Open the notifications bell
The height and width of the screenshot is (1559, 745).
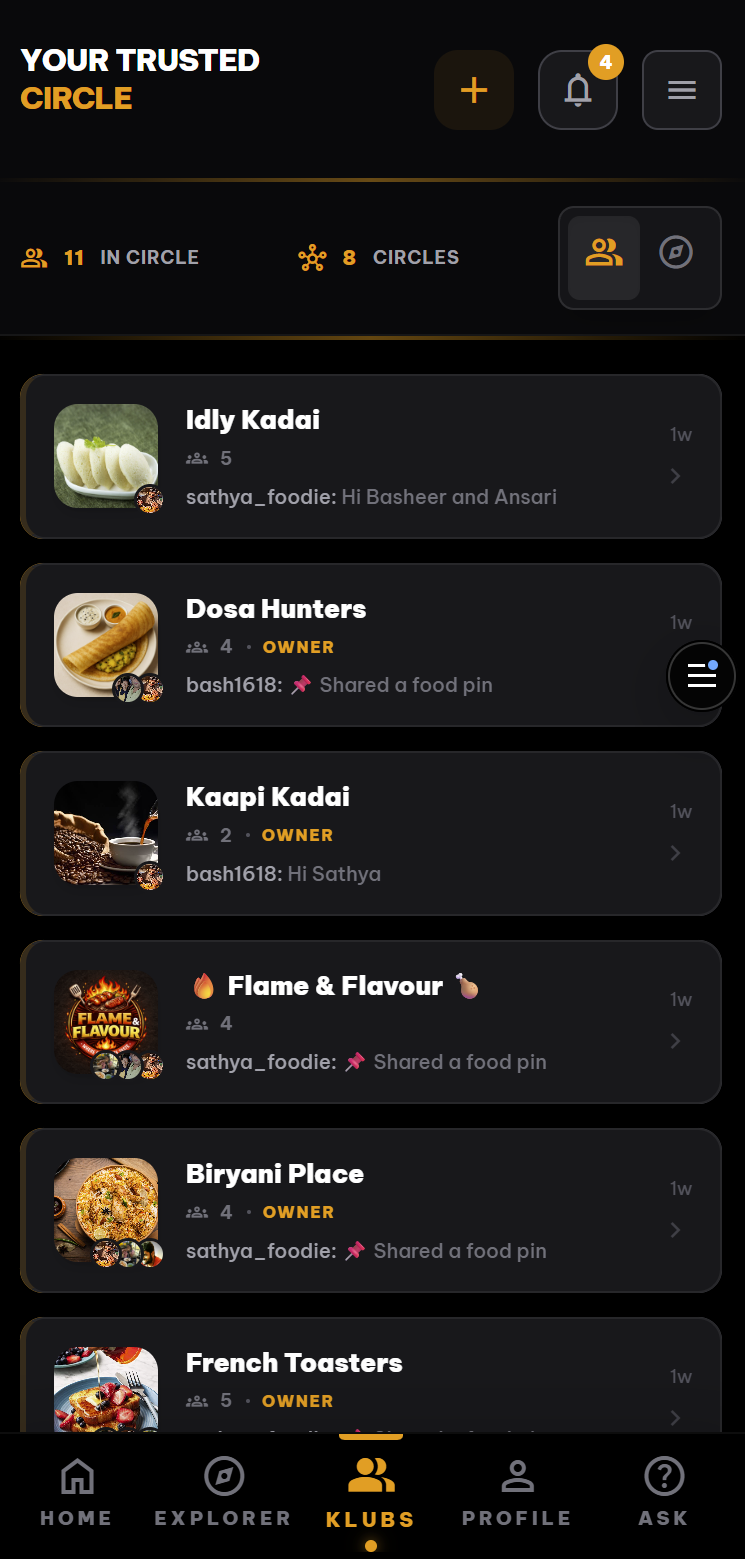578,90
